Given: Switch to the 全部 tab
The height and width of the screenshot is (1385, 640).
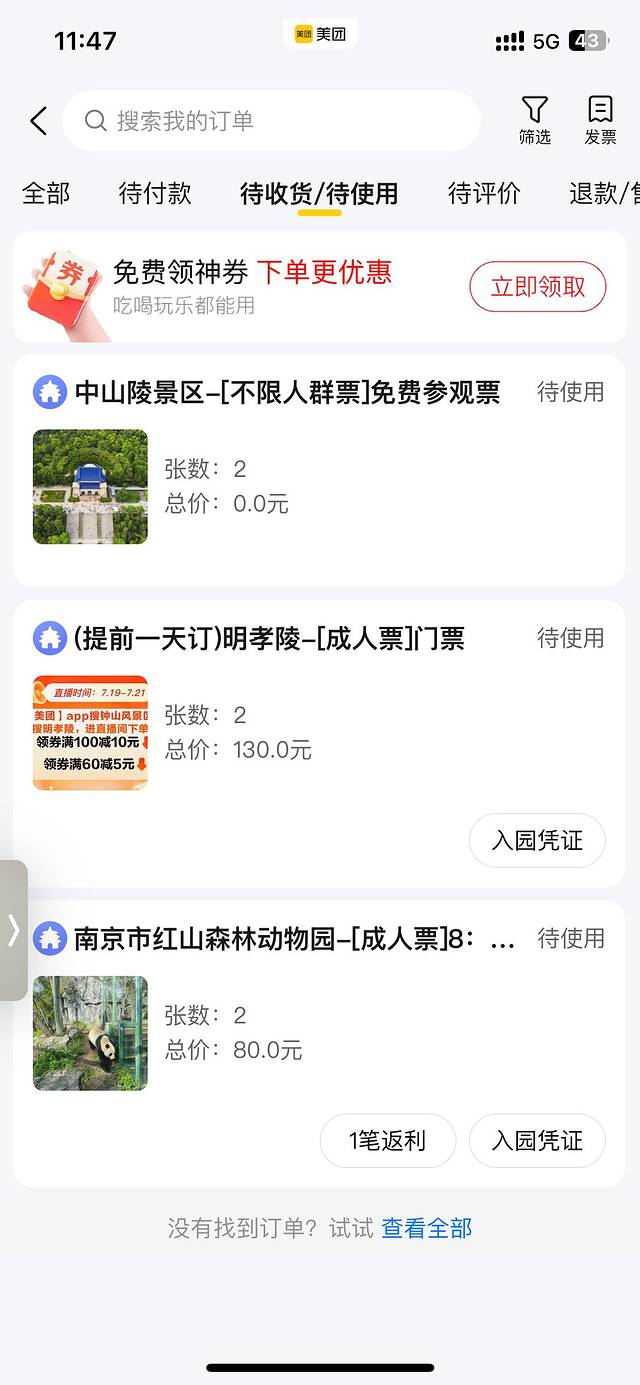Looking at the screenshot, I should click(x=46, y=193).
